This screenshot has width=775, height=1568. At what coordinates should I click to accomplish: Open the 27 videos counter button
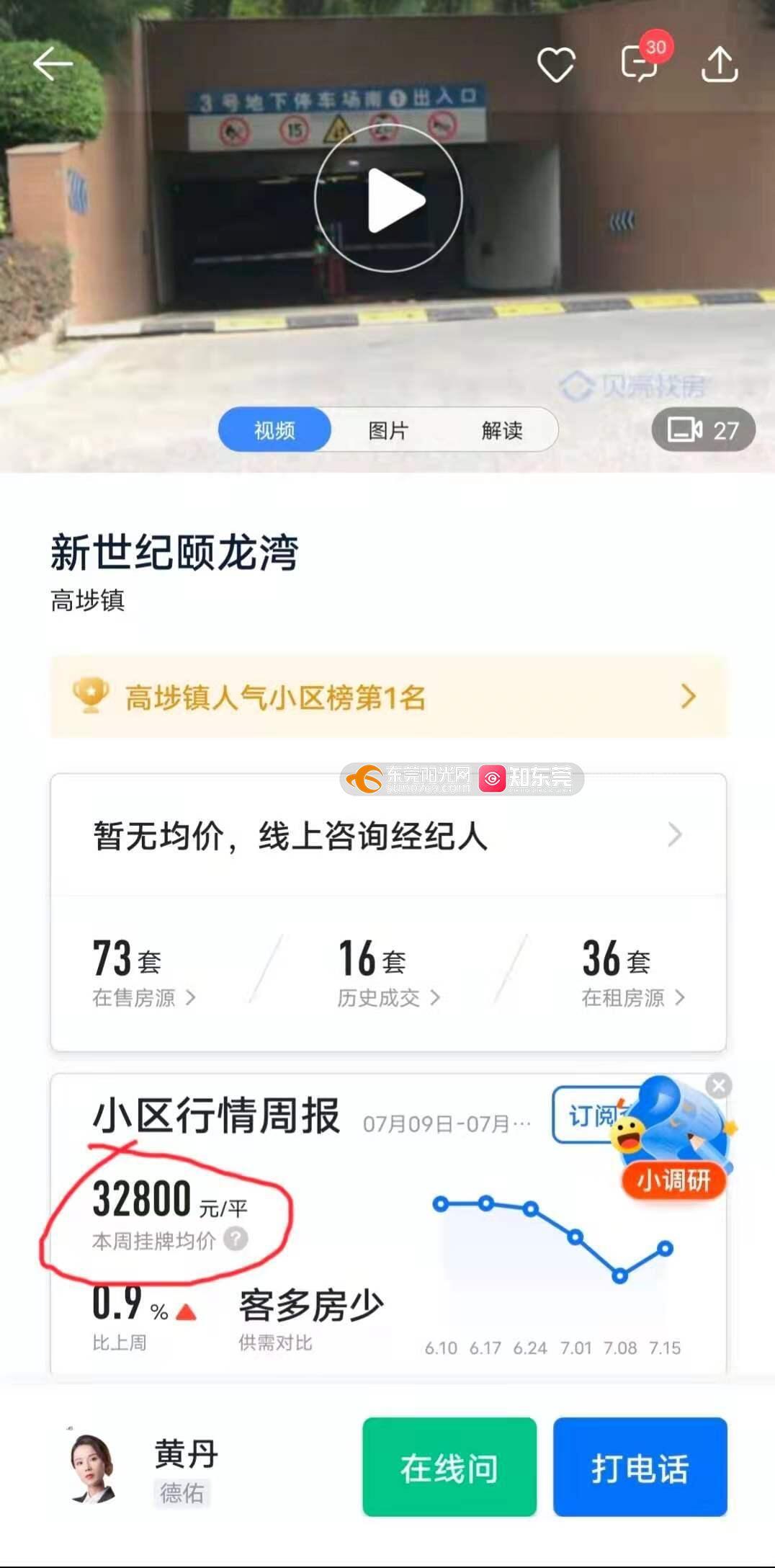(x=703, y=430)
